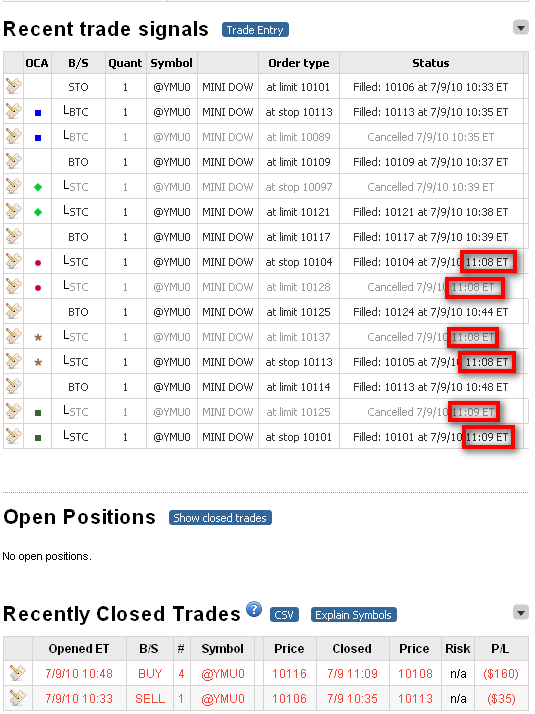Tap the edit icon for STC at stop 10104
Screen dimensions: 535x714
click(x=14, y=261)
